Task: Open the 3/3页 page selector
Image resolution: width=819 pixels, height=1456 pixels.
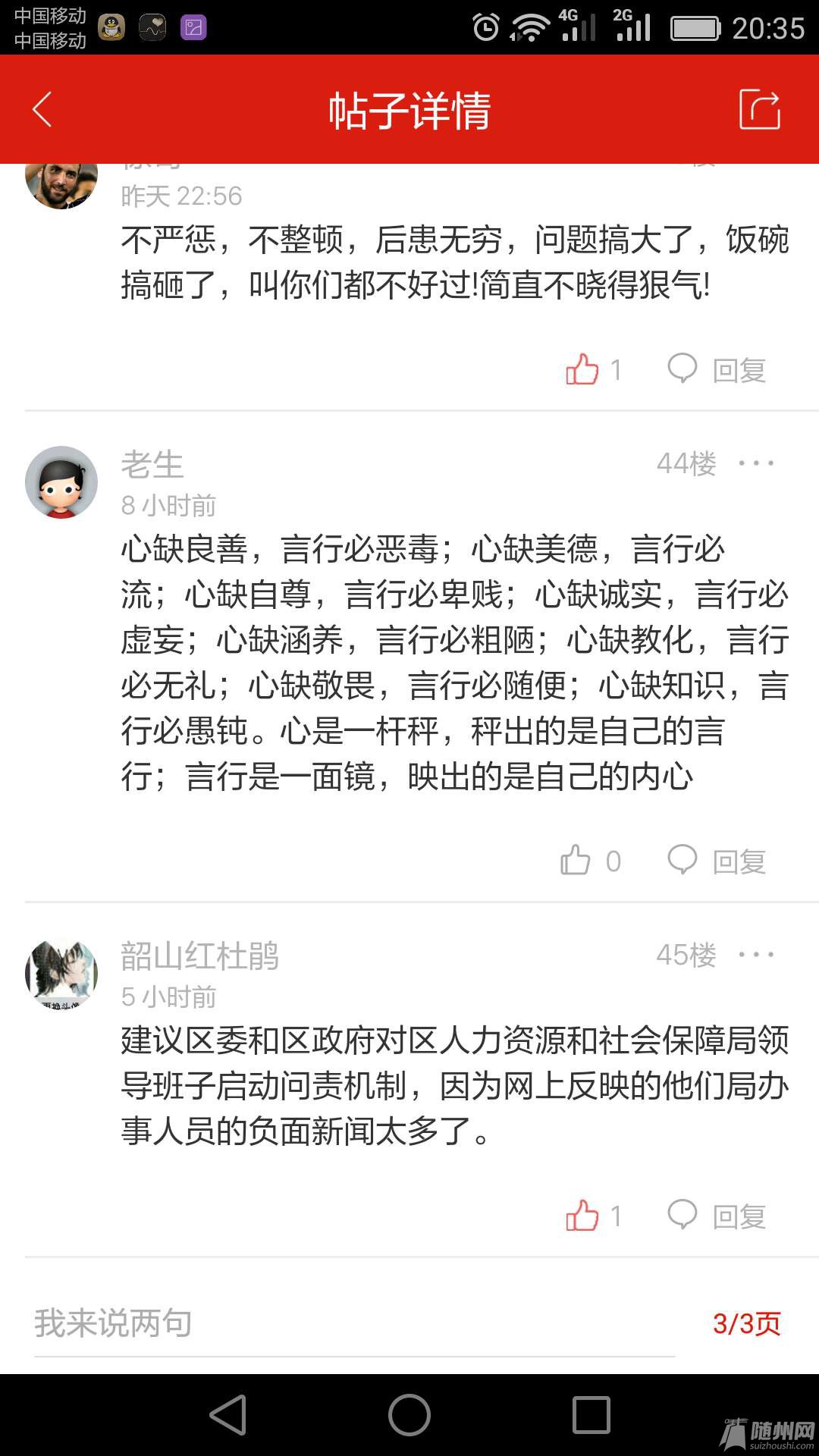Action: [x=746, y=1323]
